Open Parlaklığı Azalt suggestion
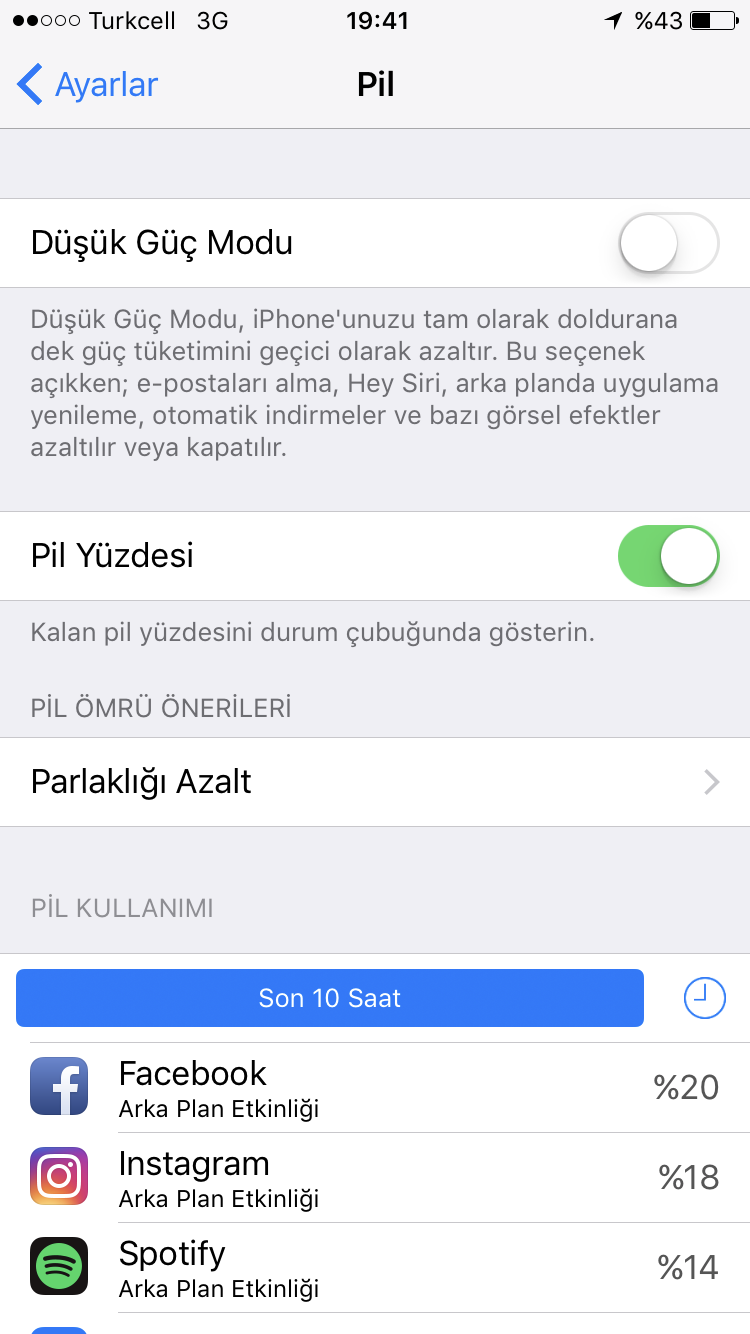750x1334 pixels. pos(375,782)
